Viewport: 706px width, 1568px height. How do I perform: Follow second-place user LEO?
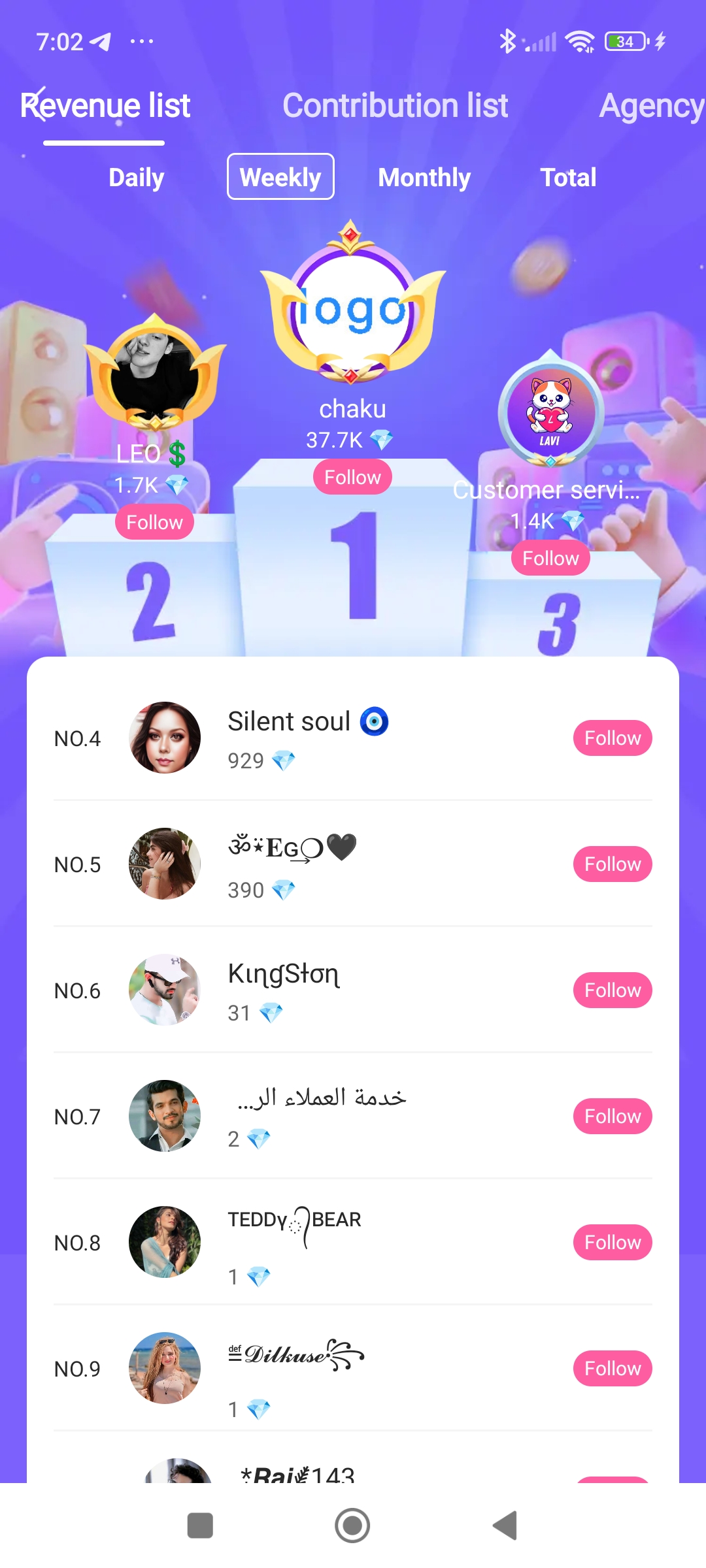154,522
